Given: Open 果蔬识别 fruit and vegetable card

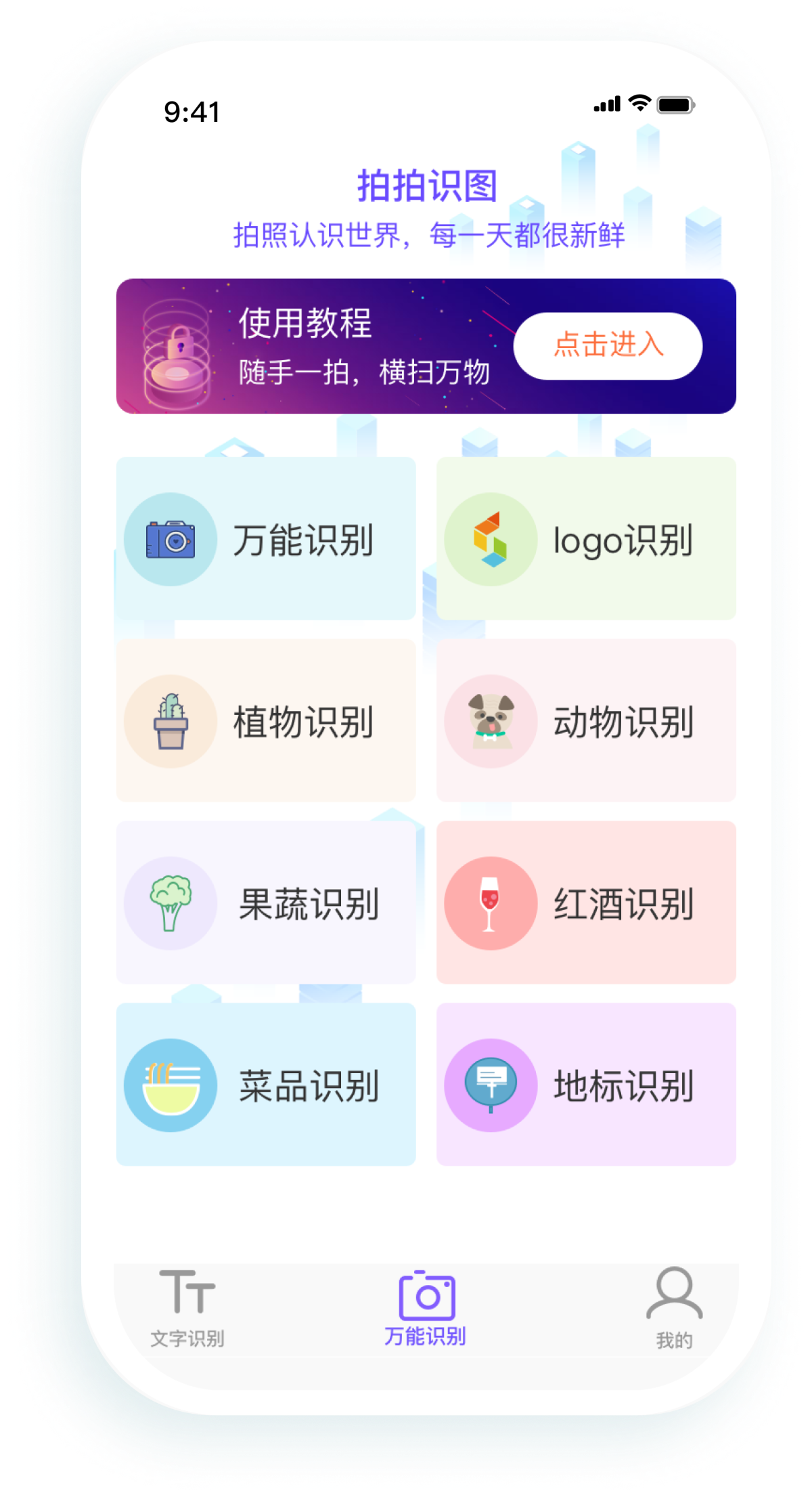Looking at the screenshot, I should click(x=266, y=903).
